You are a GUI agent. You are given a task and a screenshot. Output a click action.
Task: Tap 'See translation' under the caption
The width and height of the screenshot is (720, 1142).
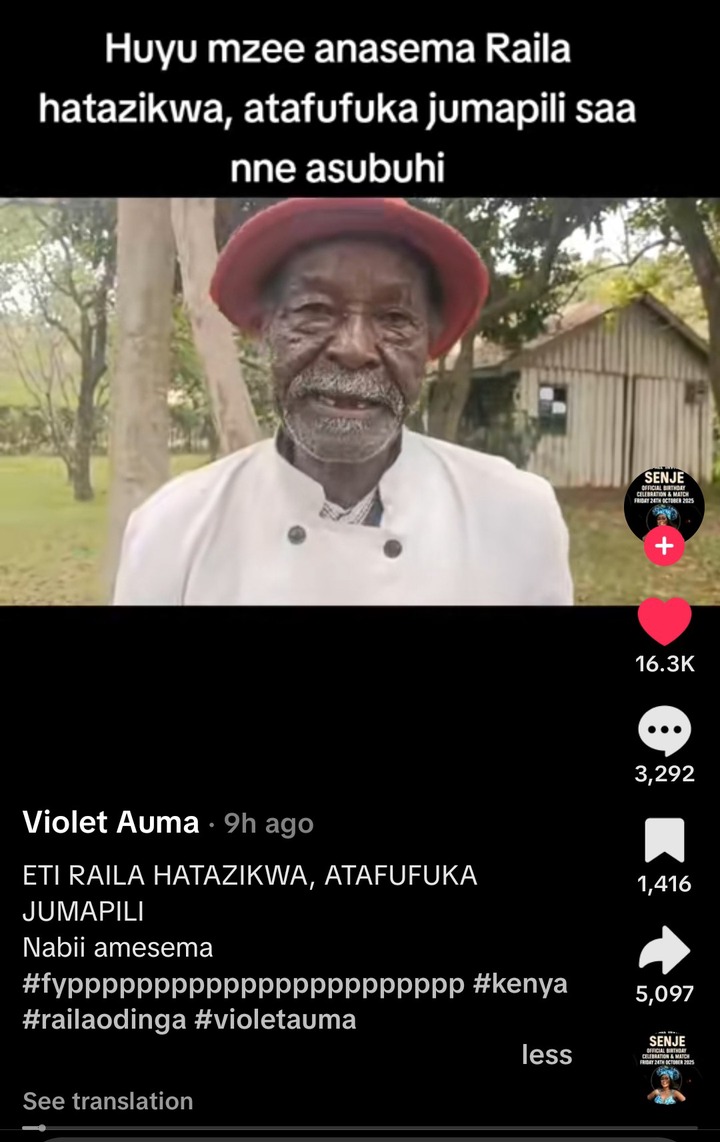(108, 1101)
